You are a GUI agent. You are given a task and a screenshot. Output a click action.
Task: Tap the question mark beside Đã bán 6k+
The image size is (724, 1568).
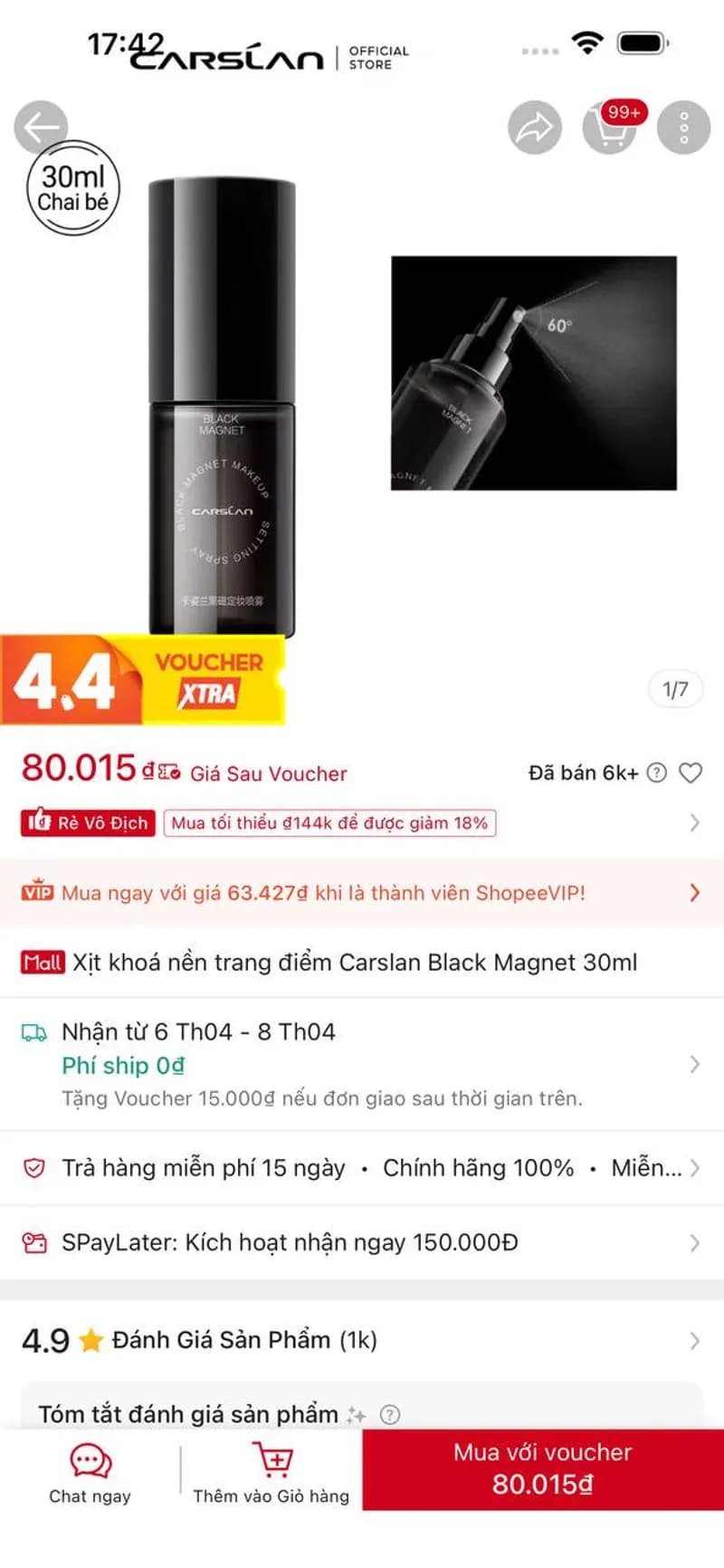pyautogui.click(x=659, y=773)
